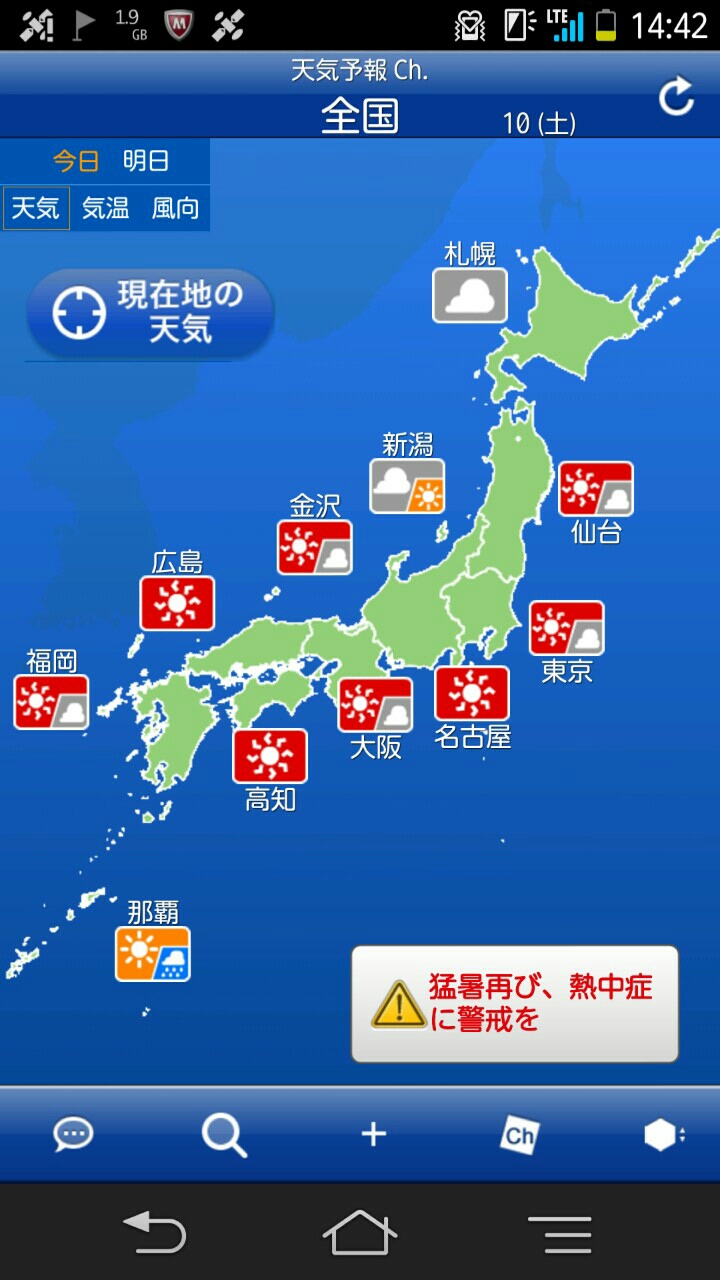Tap the plus add icon
Image resolution: width=720 pixels, height=1280 pixels.
point(373,1134)
